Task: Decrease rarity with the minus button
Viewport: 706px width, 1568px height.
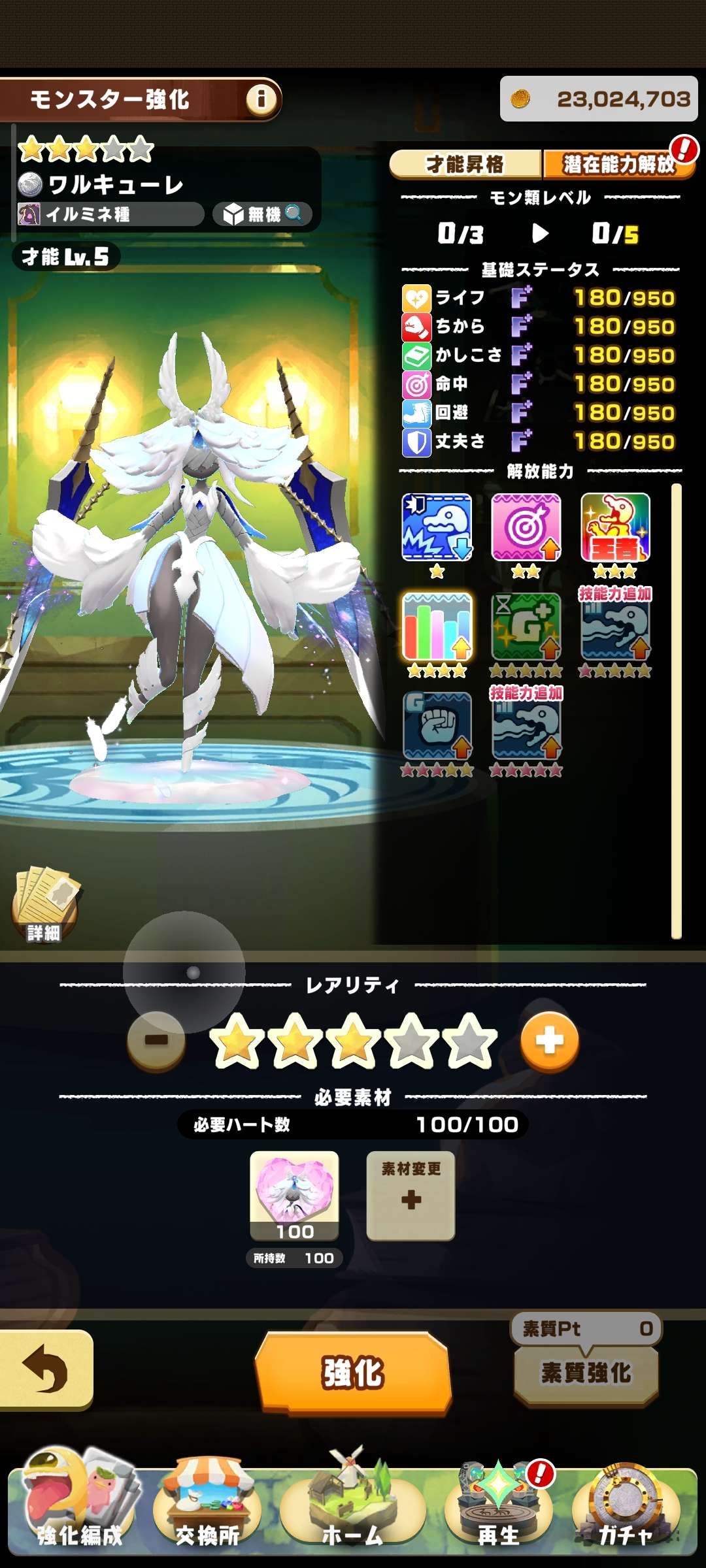Action: pyautogui.click(x=156, y=1041)
